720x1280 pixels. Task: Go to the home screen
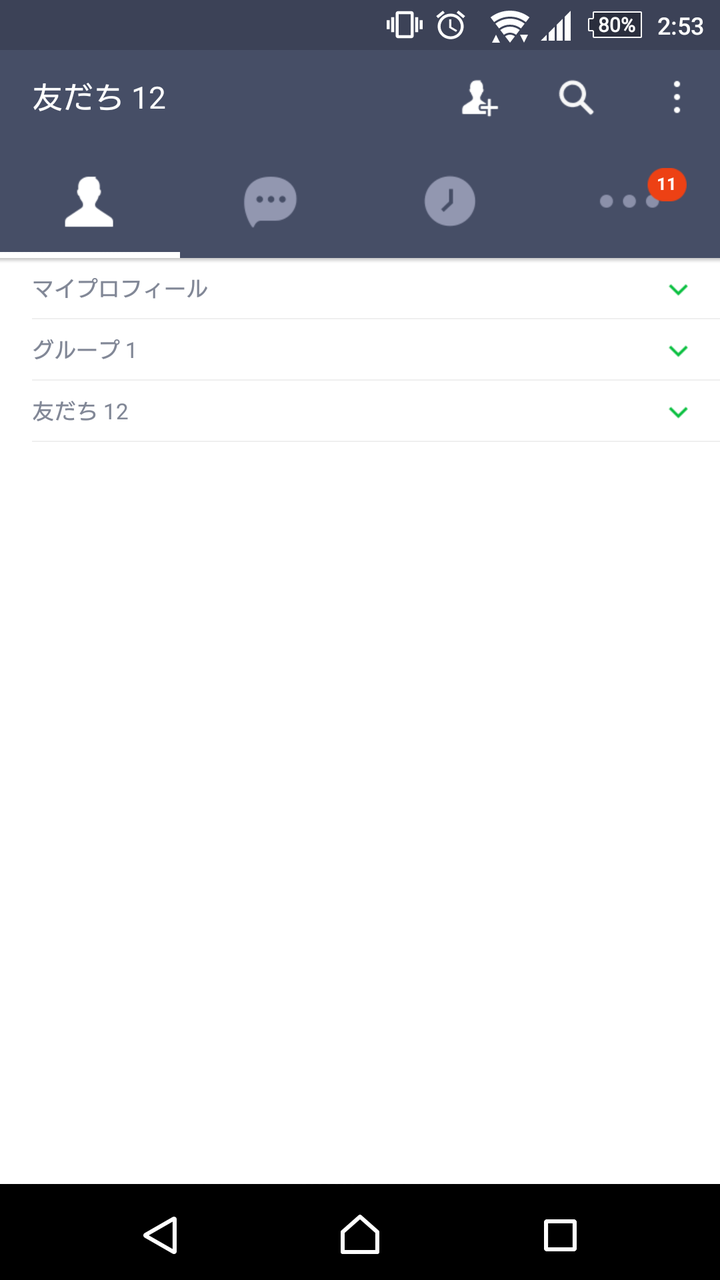tap(360, 1235)
